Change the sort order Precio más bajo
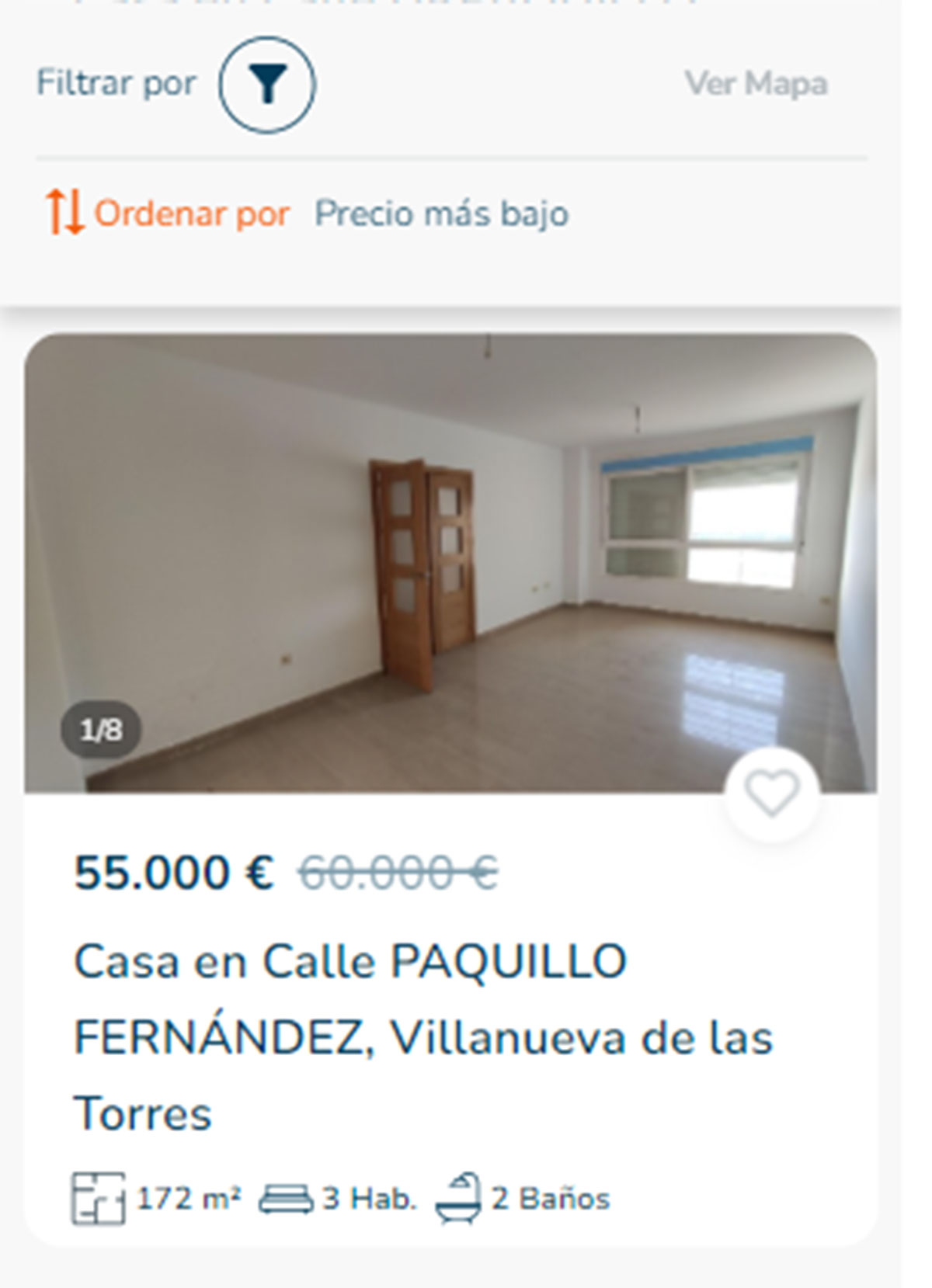 click(x=440, y=214)
